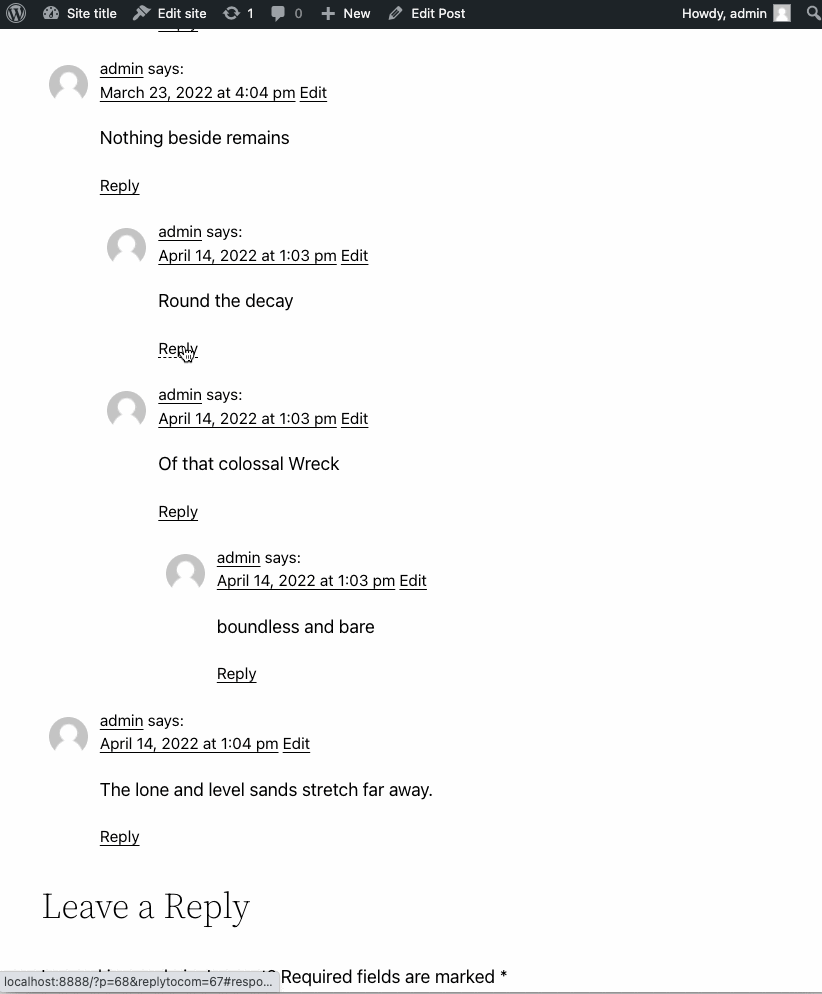This screenshot has height=994, width=822.
Task: Open the WordPress logo menu
Action: (x=16, y=13)
